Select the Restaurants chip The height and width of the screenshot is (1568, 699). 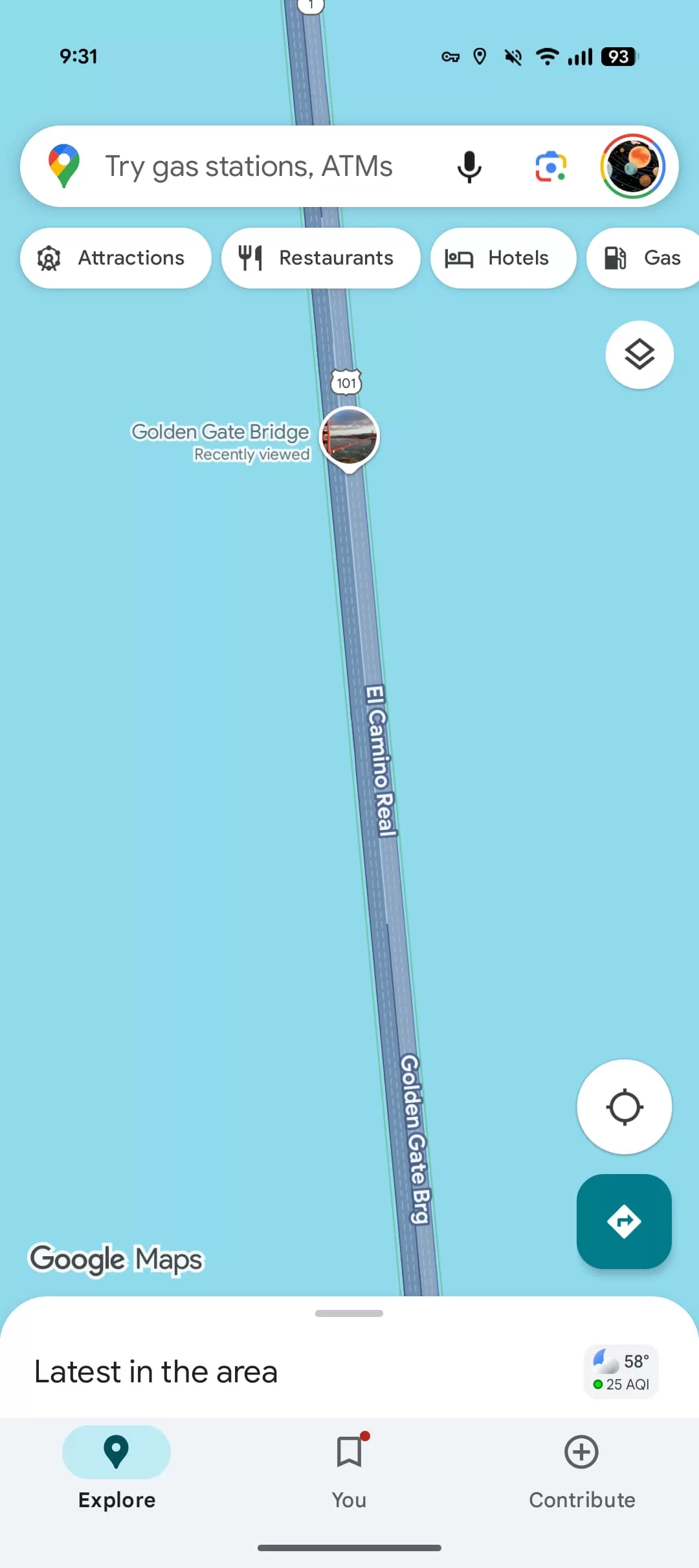[320, 258]
